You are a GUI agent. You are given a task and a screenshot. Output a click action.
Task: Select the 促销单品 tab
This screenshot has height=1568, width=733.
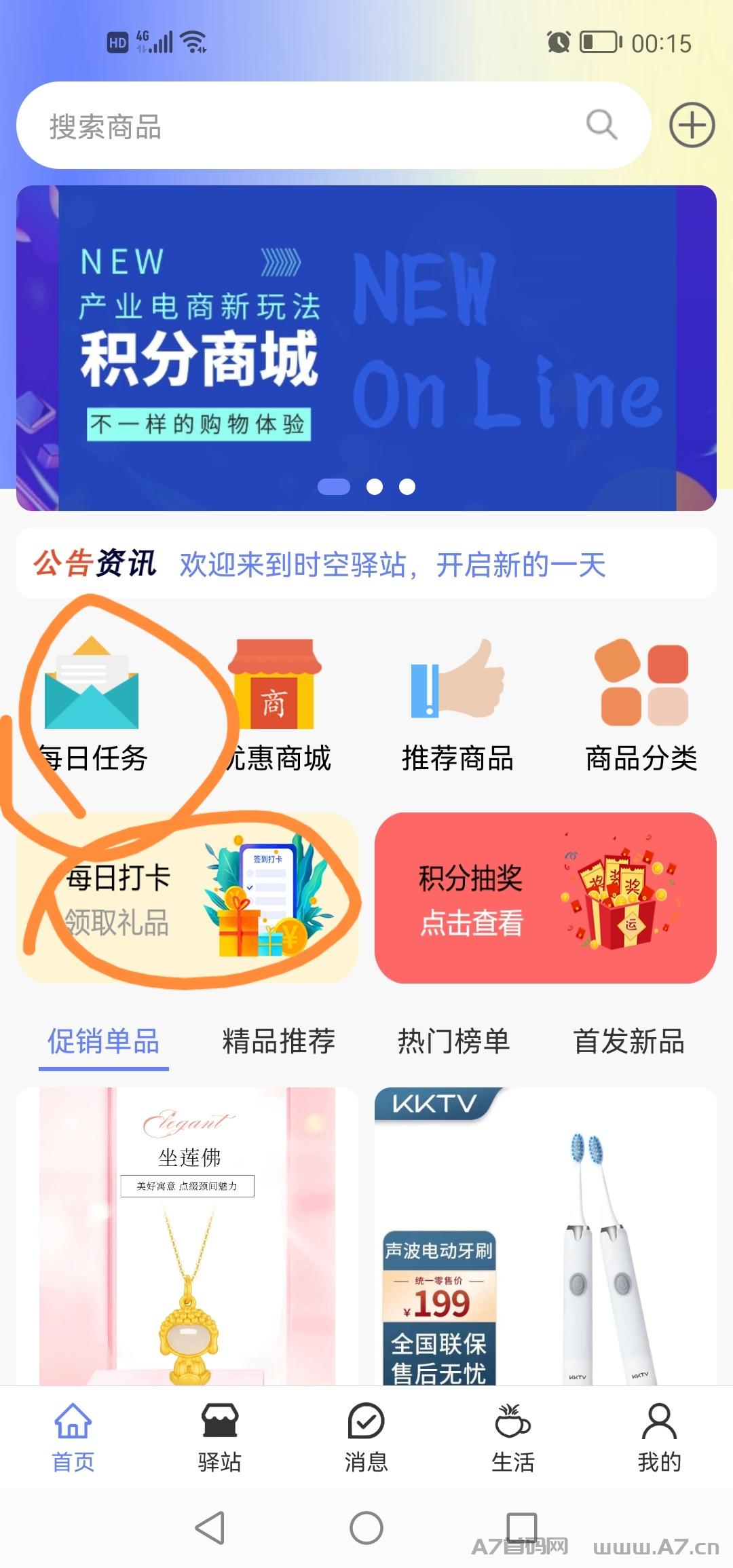(103, 1041)
